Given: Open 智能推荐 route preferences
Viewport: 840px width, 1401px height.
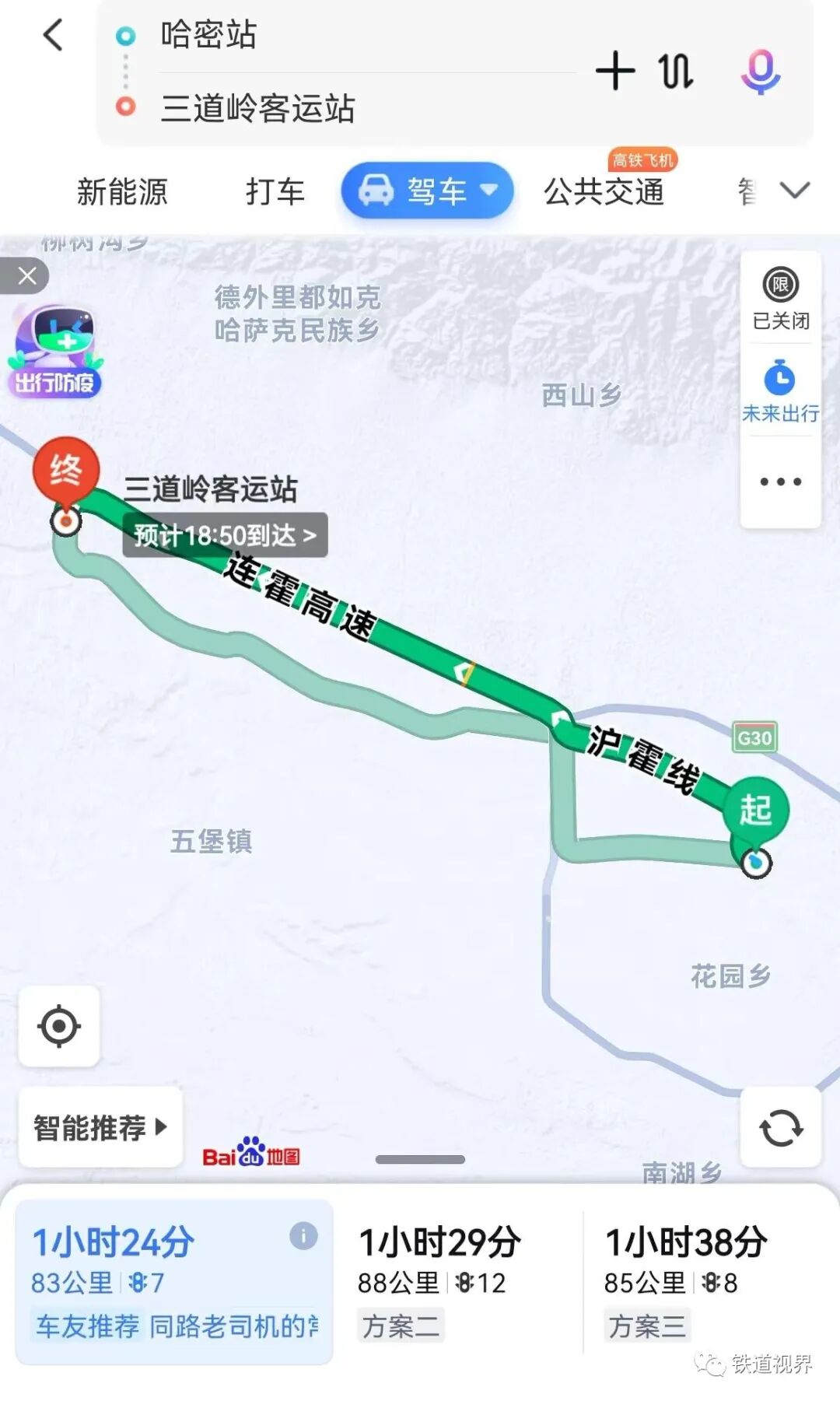Looking at the screenshot, I should pyautogui.click(x=100, y=1127).
